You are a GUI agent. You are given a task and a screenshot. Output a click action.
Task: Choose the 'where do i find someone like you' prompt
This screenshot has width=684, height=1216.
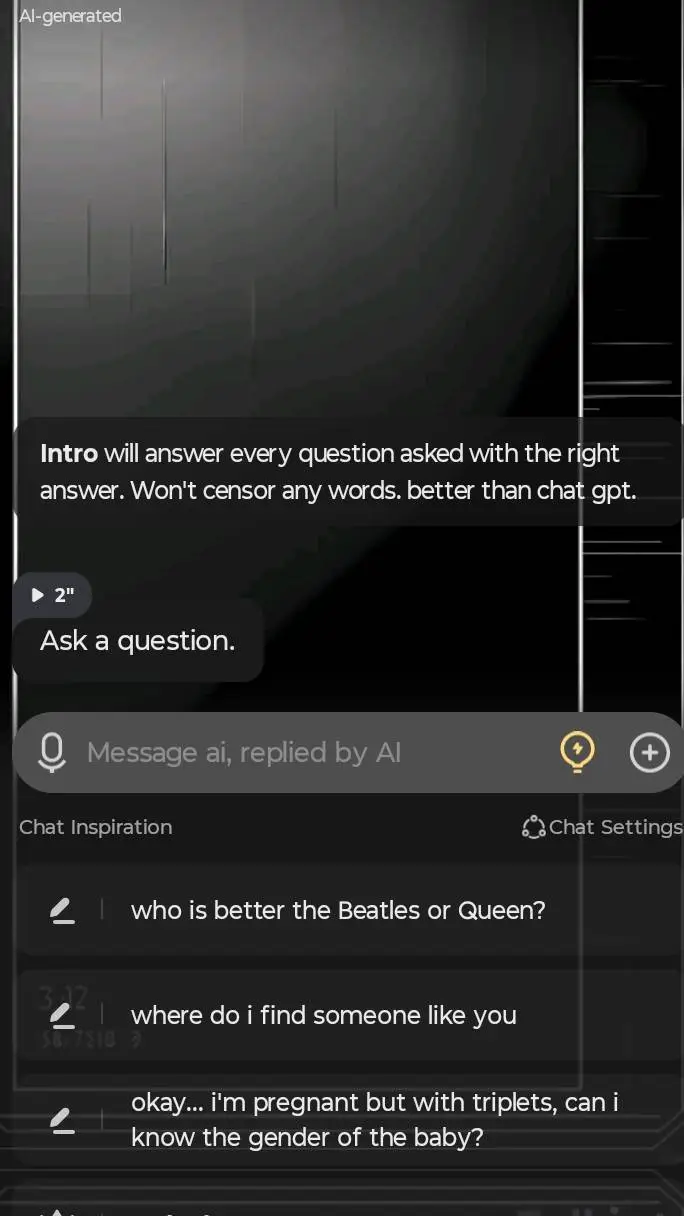coord(323,1015)
